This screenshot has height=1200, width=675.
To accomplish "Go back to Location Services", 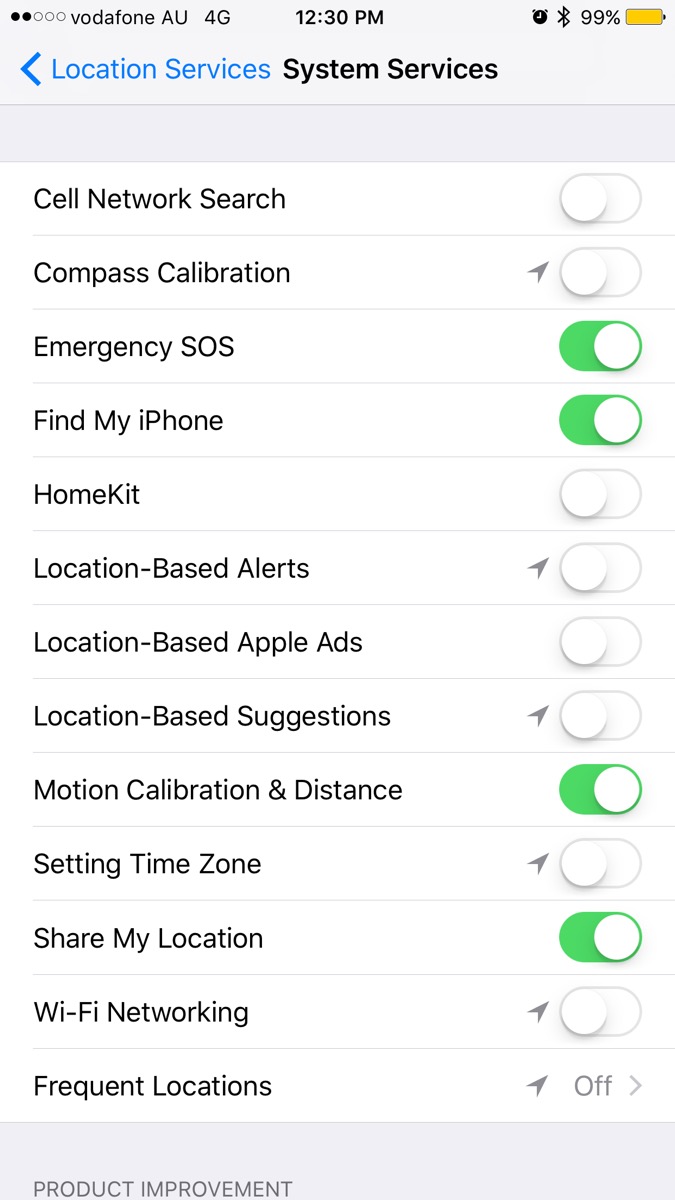I will click(x=146, y=69).
